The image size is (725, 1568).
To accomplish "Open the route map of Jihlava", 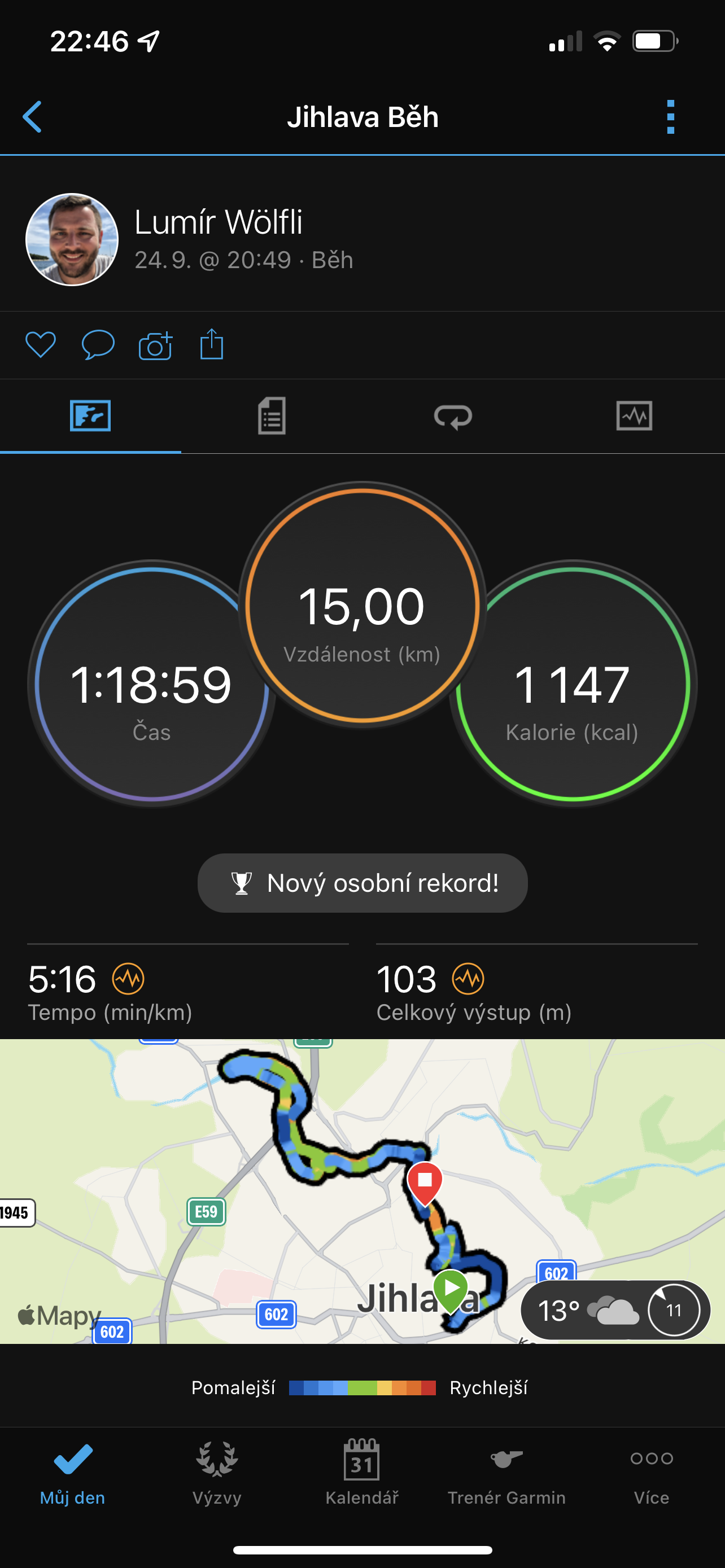I will pos(363,1191).
